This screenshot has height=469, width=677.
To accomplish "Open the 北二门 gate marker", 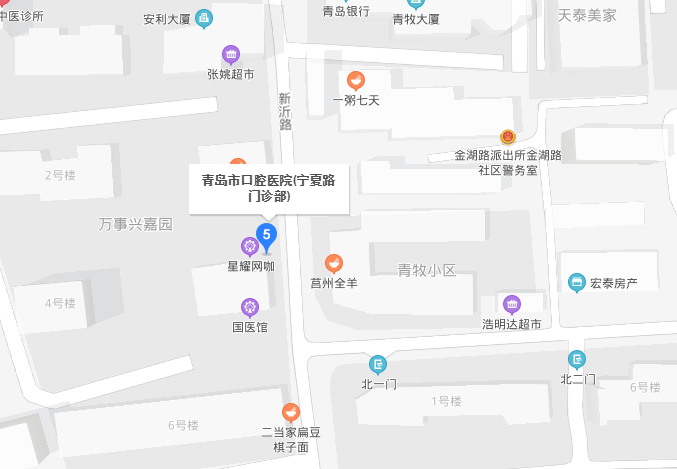I will (577, 360).
